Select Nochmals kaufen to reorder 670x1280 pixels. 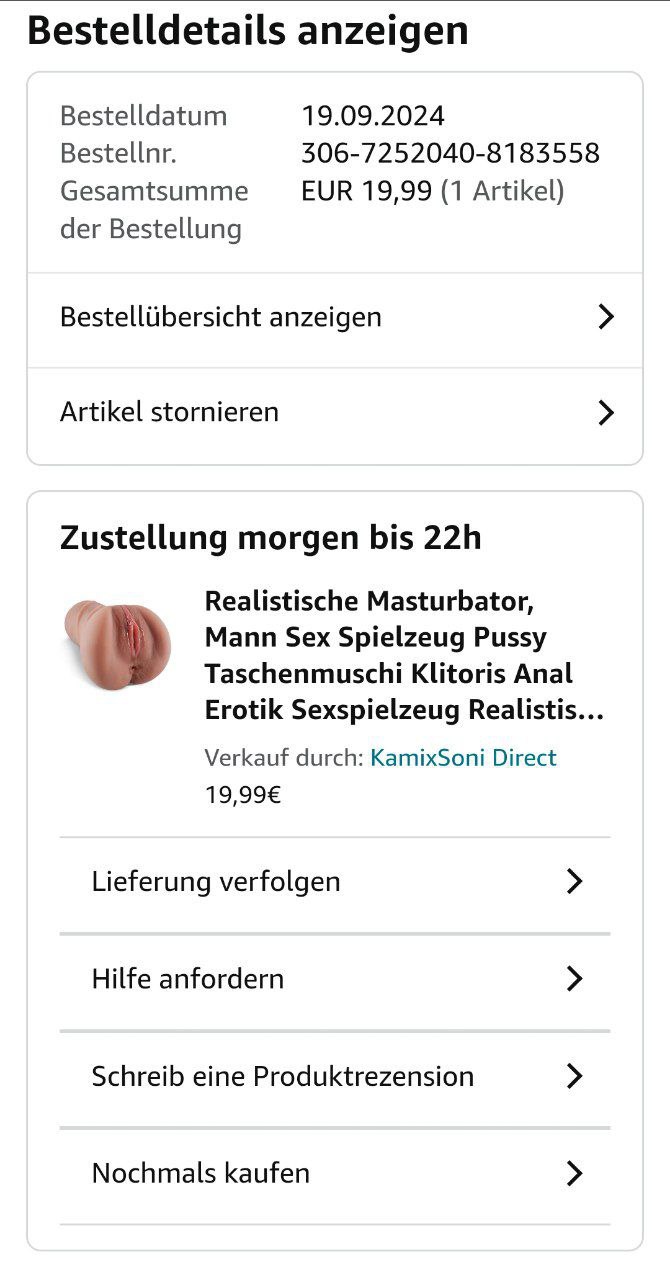(x=334, y=1173)
